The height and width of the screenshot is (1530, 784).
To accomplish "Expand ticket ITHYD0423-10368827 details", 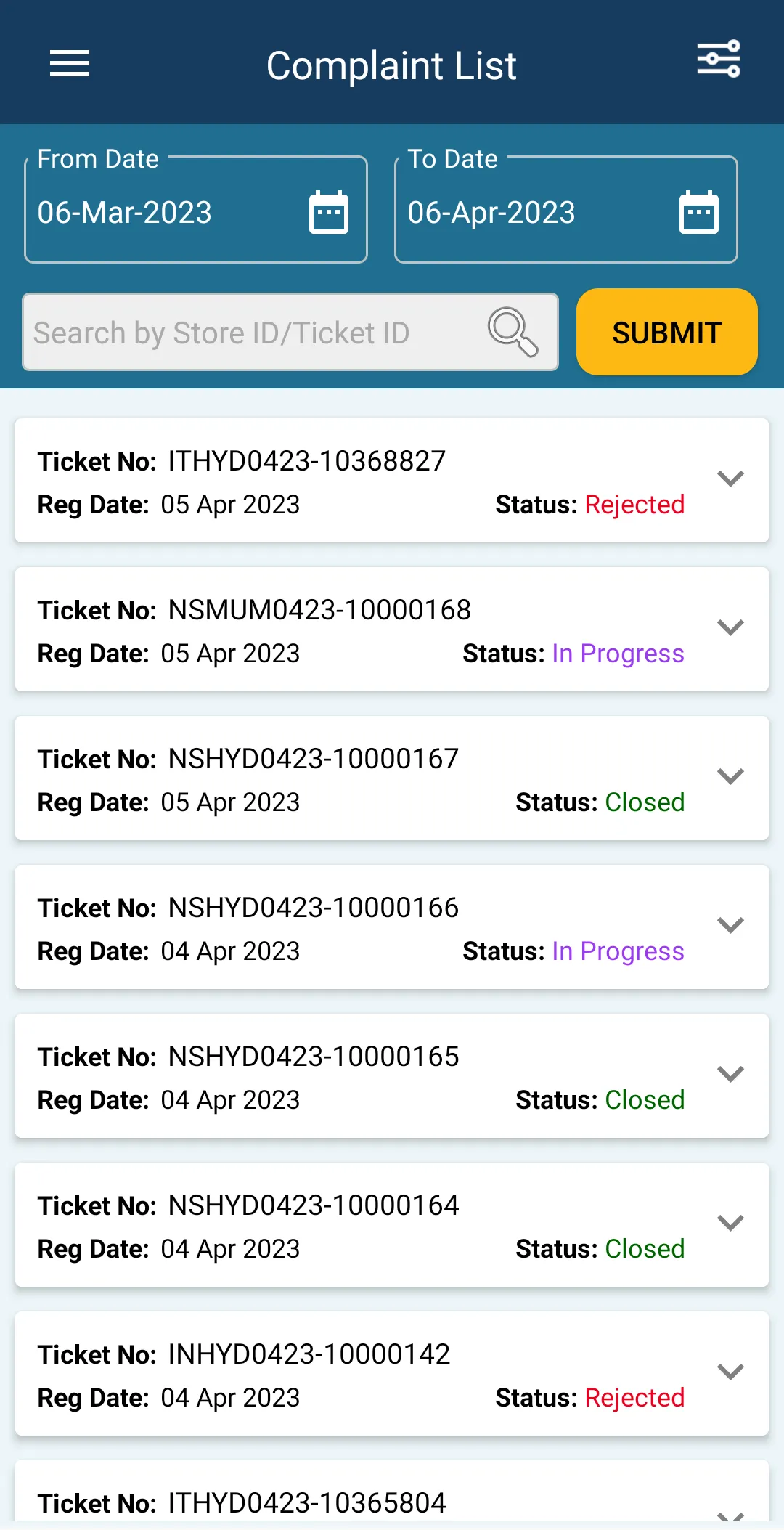I will click(731, 479).
